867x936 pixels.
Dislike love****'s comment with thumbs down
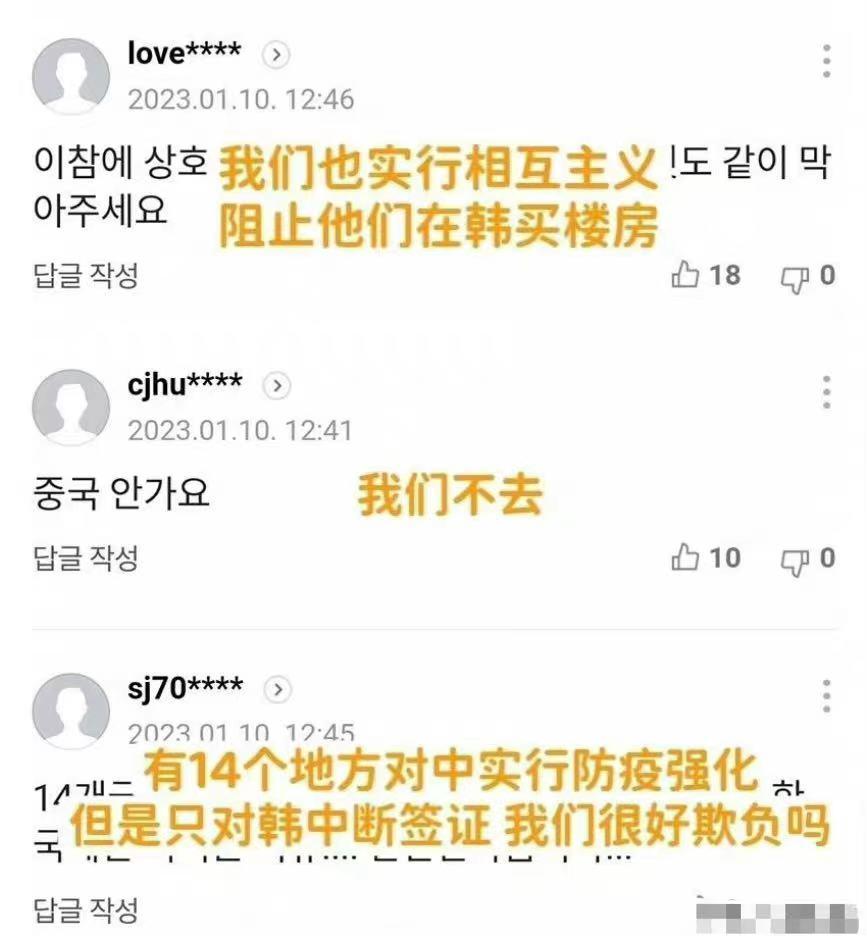795,278
